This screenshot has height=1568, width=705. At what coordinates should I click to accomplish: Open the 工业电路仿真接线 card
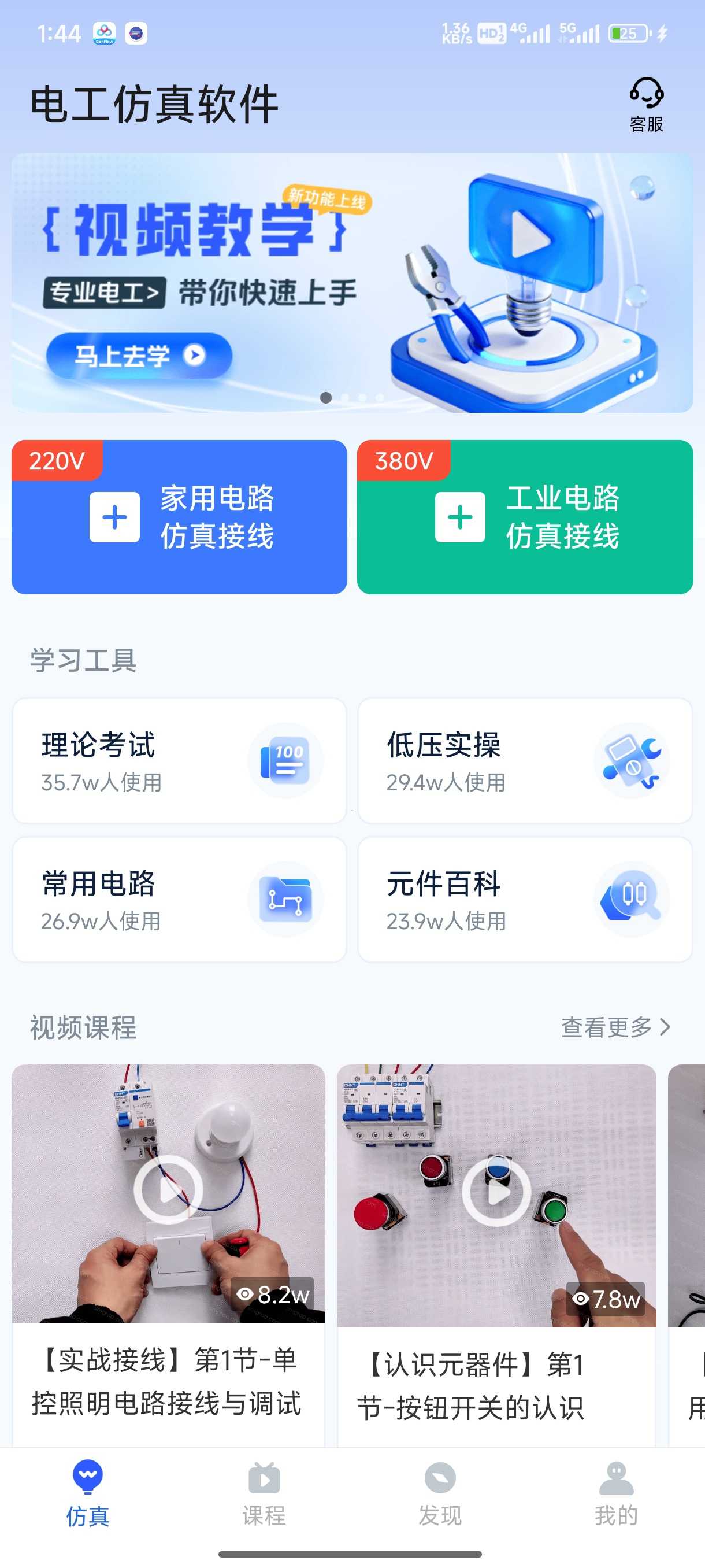[x=524, y=516]
